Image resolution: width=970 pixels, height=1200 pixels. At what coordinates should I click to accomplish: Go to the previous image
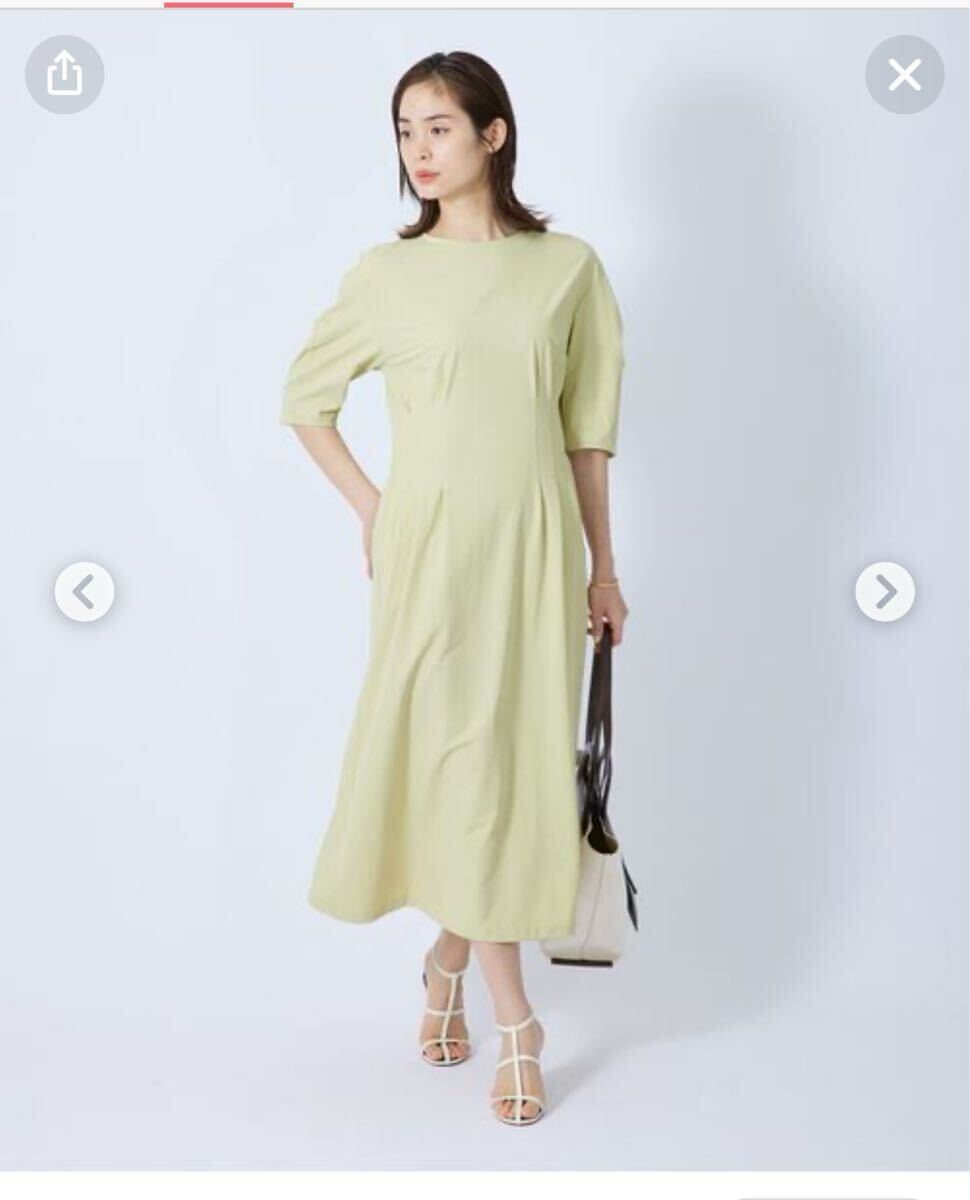(x=84, y=592)
